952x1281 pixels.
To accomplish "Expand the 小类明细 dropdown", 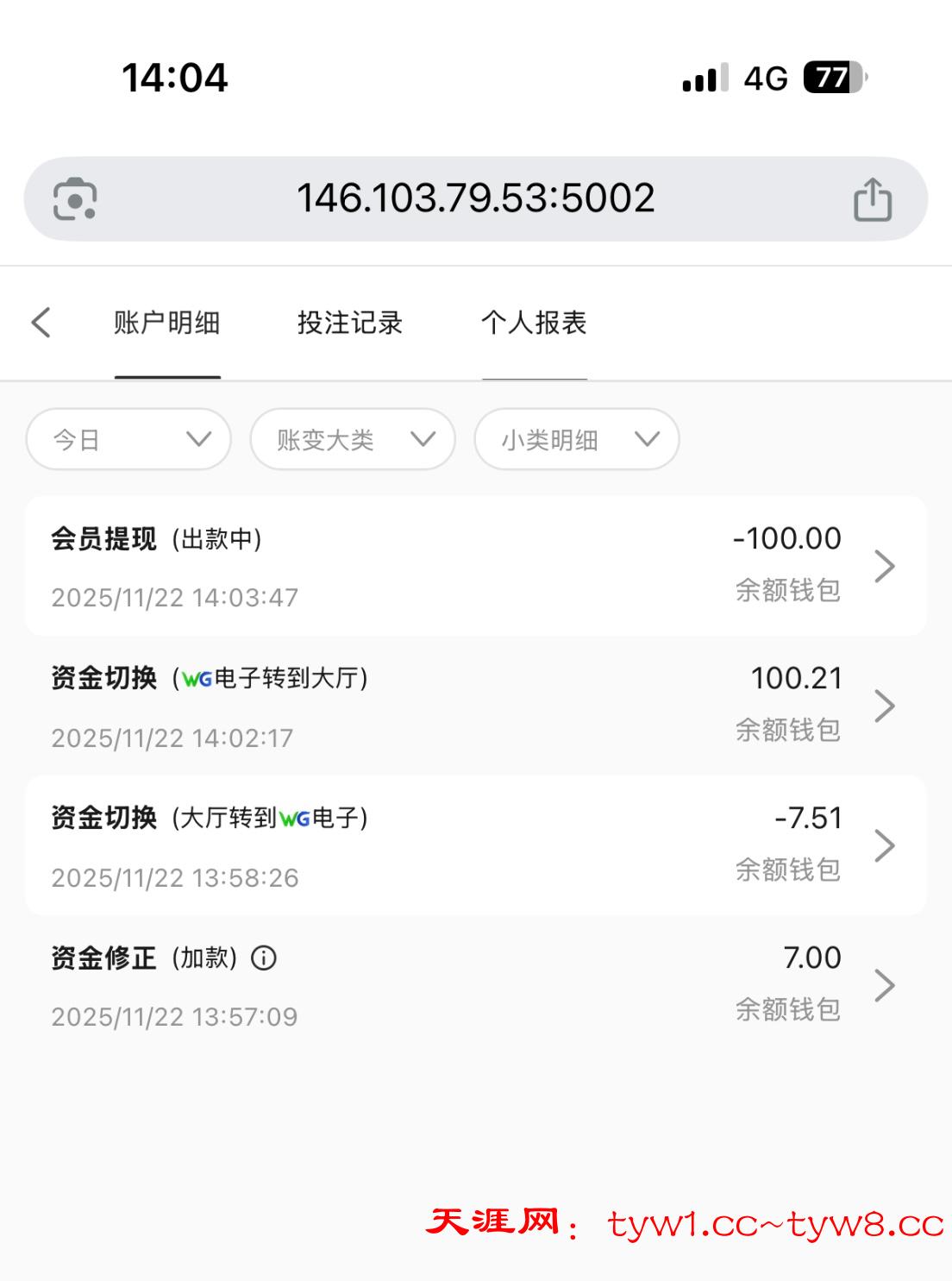I will (577, 440).
